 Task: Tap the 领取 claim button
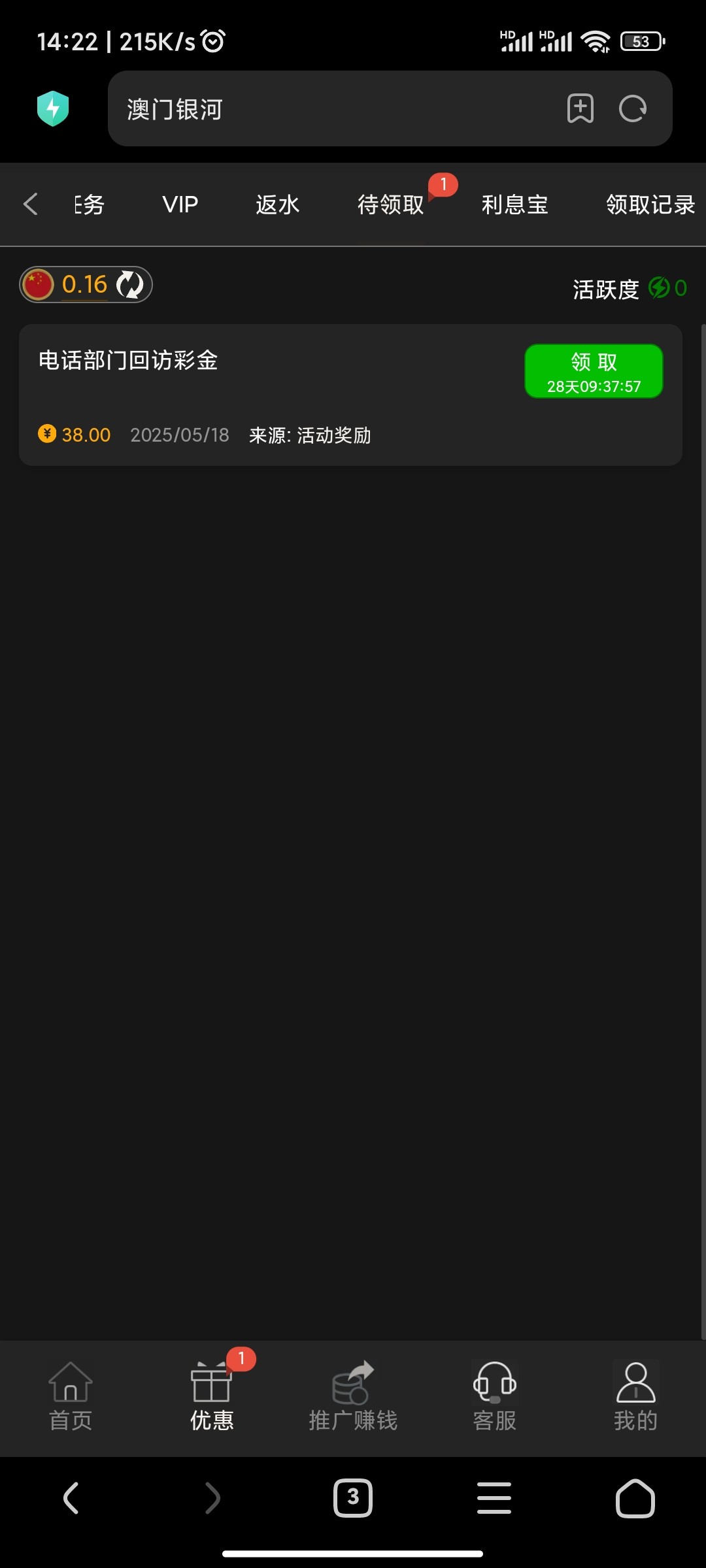tap(594, 371)
